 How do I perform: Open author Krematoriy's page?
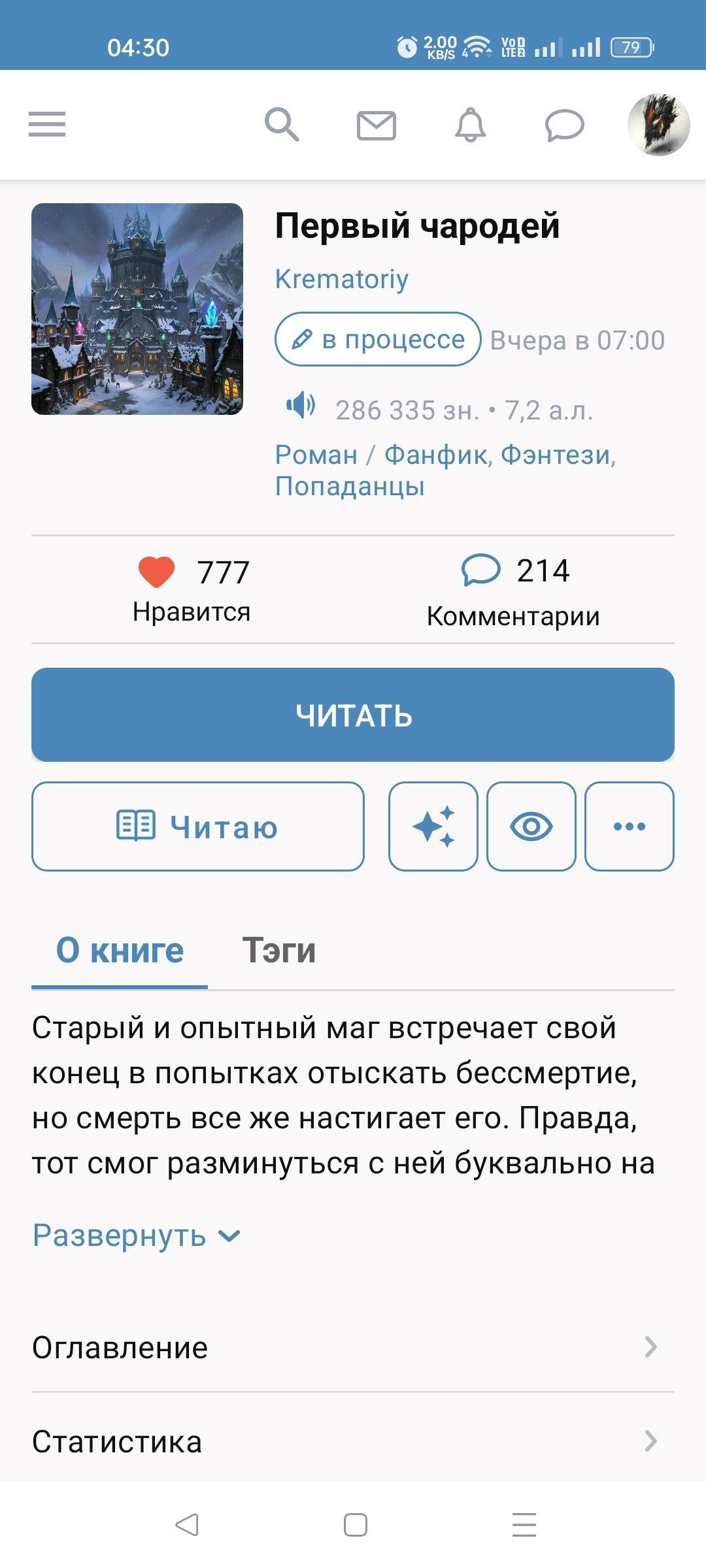pyautogui.click(x=341, y=279)
